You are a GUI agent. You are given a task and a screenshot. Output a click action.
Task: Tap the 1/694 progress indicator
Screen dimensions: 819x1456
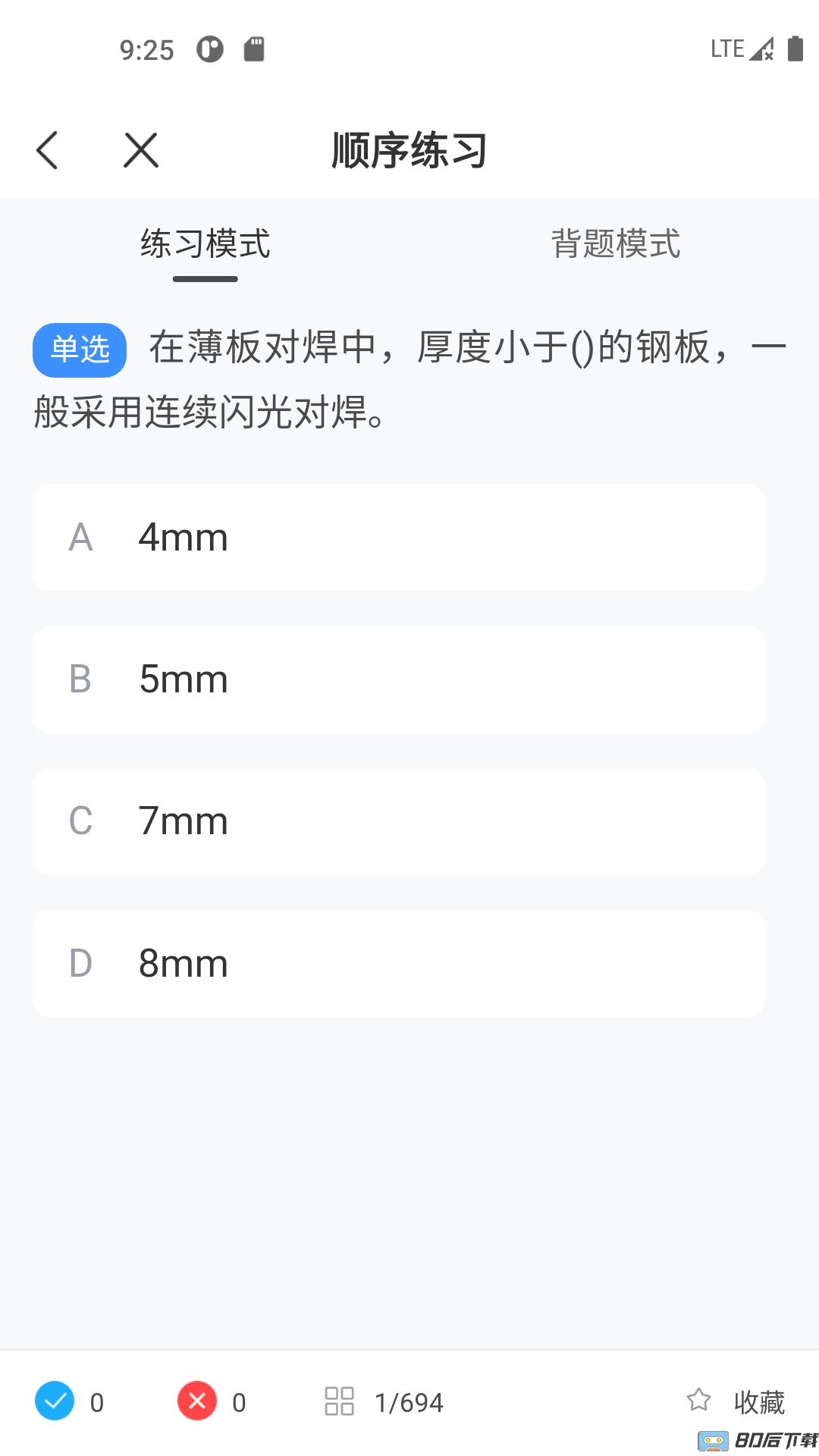409,1403
